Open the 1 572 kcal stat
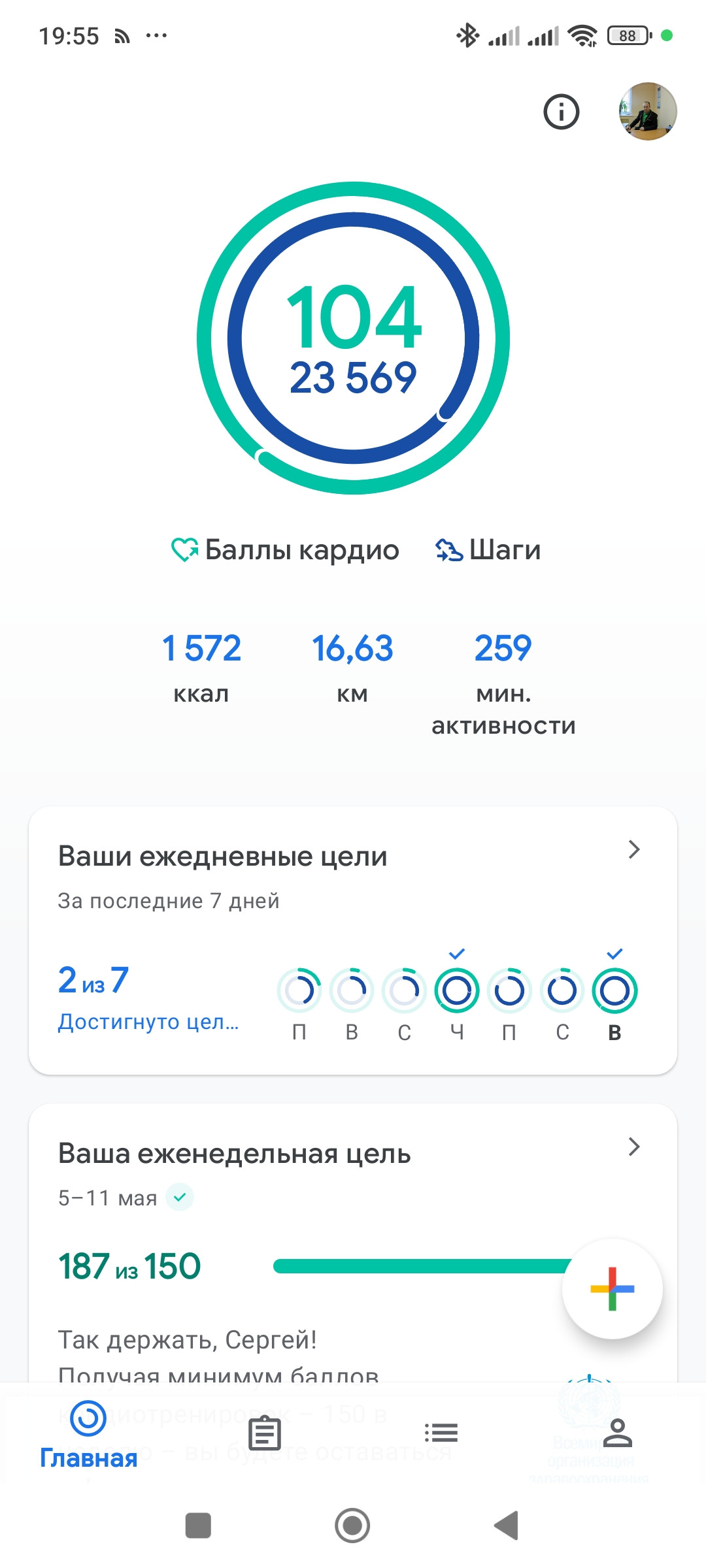Screen dimensions: 706x1568 pos(201,667)
